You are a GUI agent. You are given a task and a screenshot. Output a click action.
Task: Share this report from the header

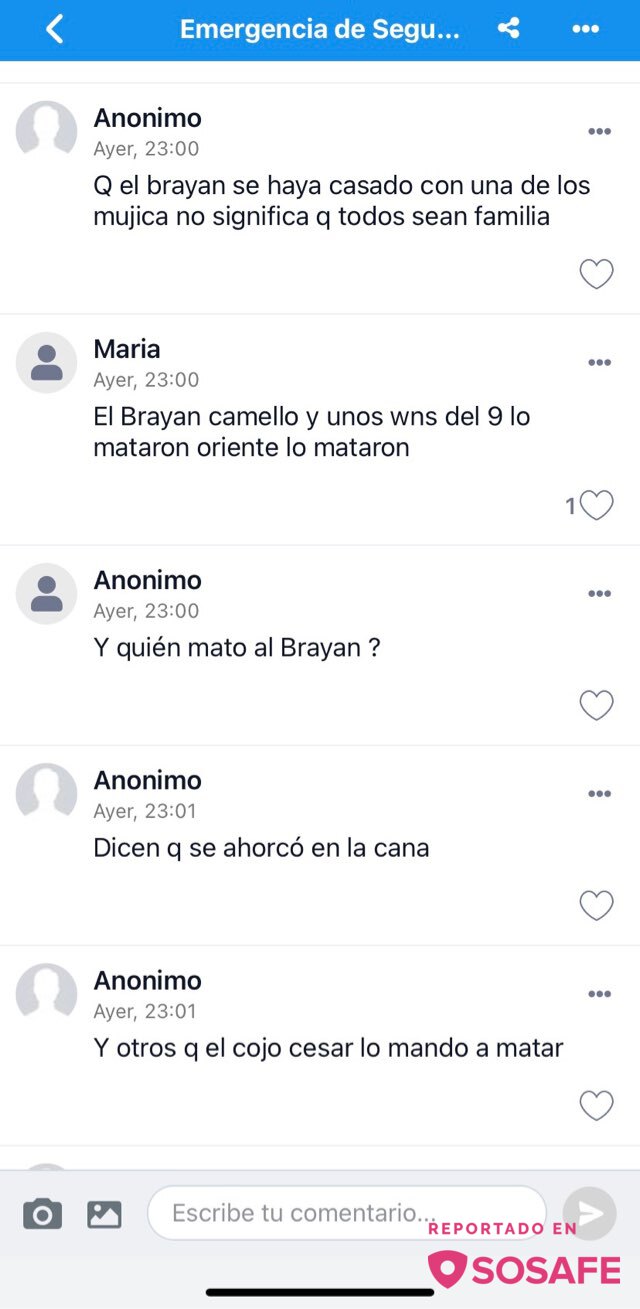[509, 29]
